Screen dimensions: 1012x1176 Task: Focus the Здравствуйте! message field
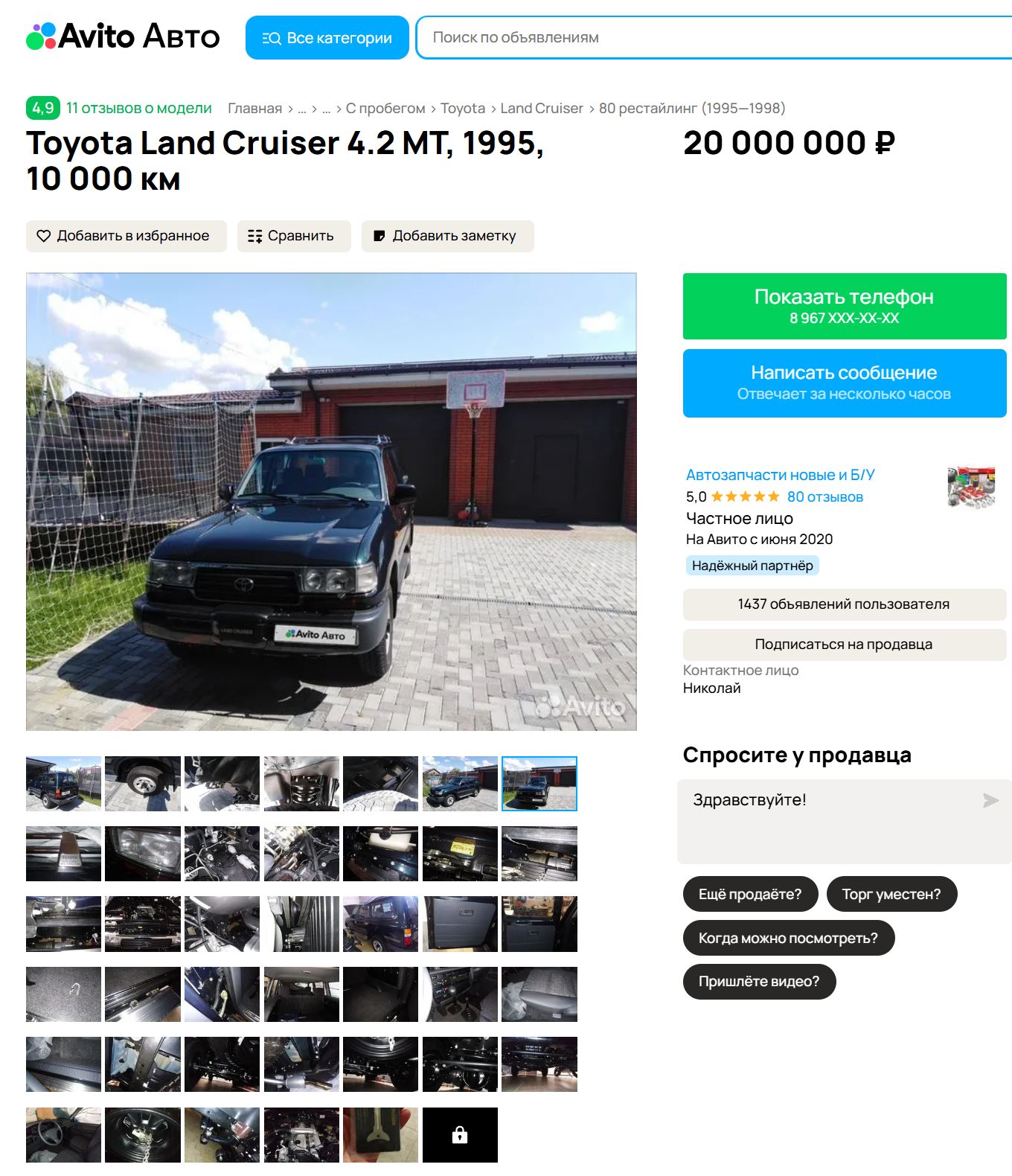coord(826,820)
